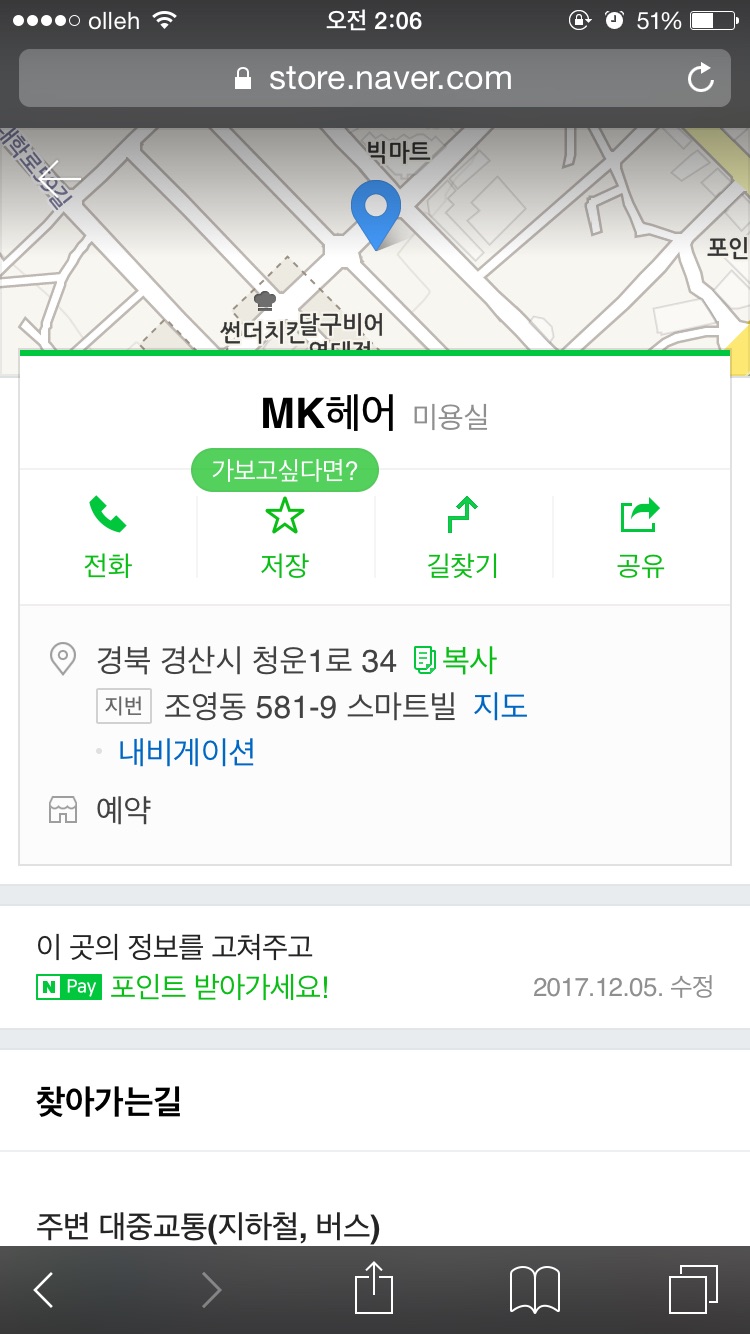The height and width of the screenshot is (1334, 750).
Task: Open 내비게이션 navigation link
Action: coord(187,751)
